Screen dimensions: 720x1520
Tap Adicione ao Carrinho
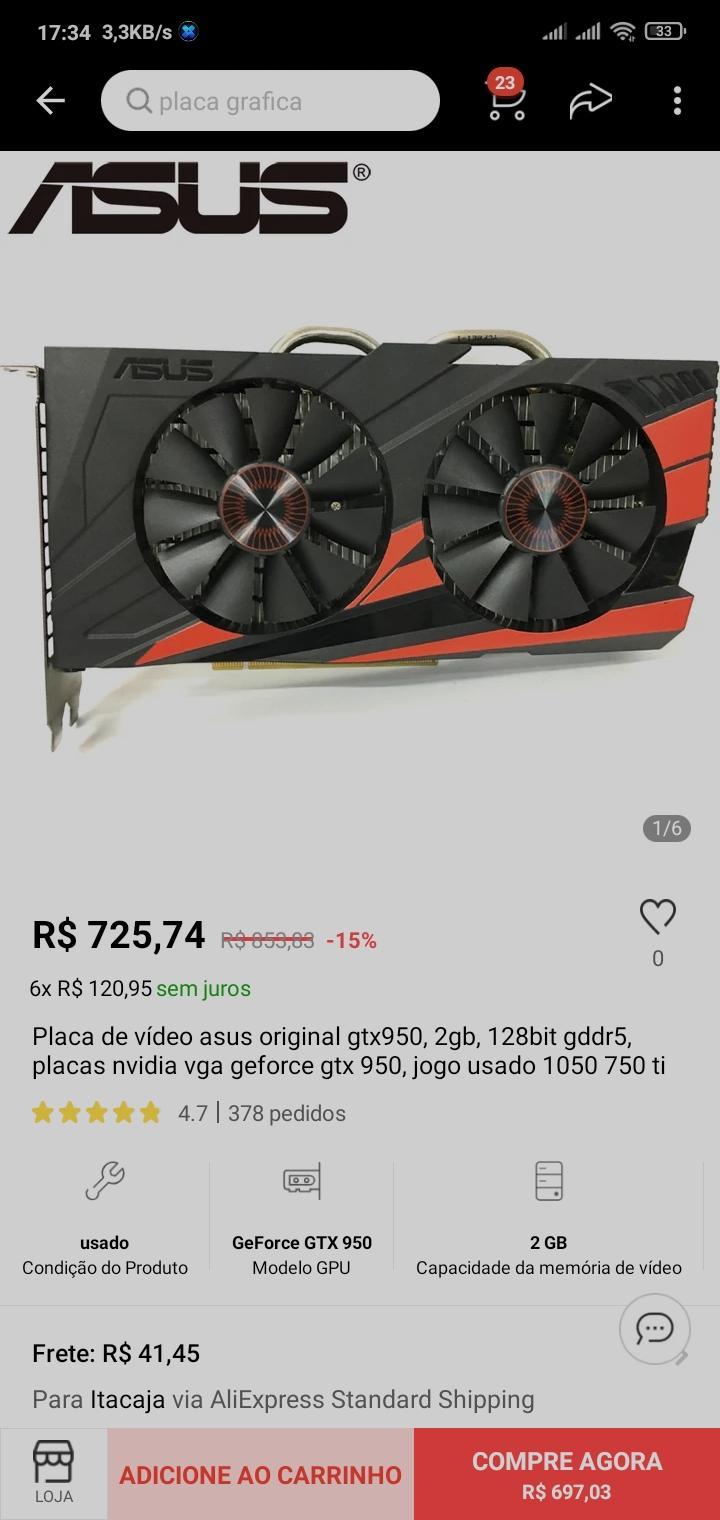point(261,1474)
